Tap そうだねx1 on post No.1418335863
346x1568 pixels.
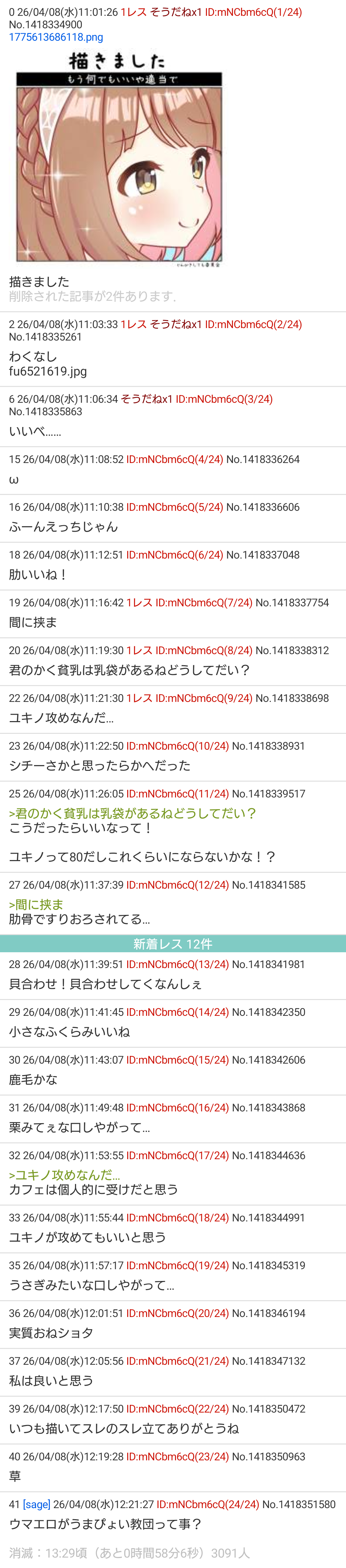tap(146, 399)
